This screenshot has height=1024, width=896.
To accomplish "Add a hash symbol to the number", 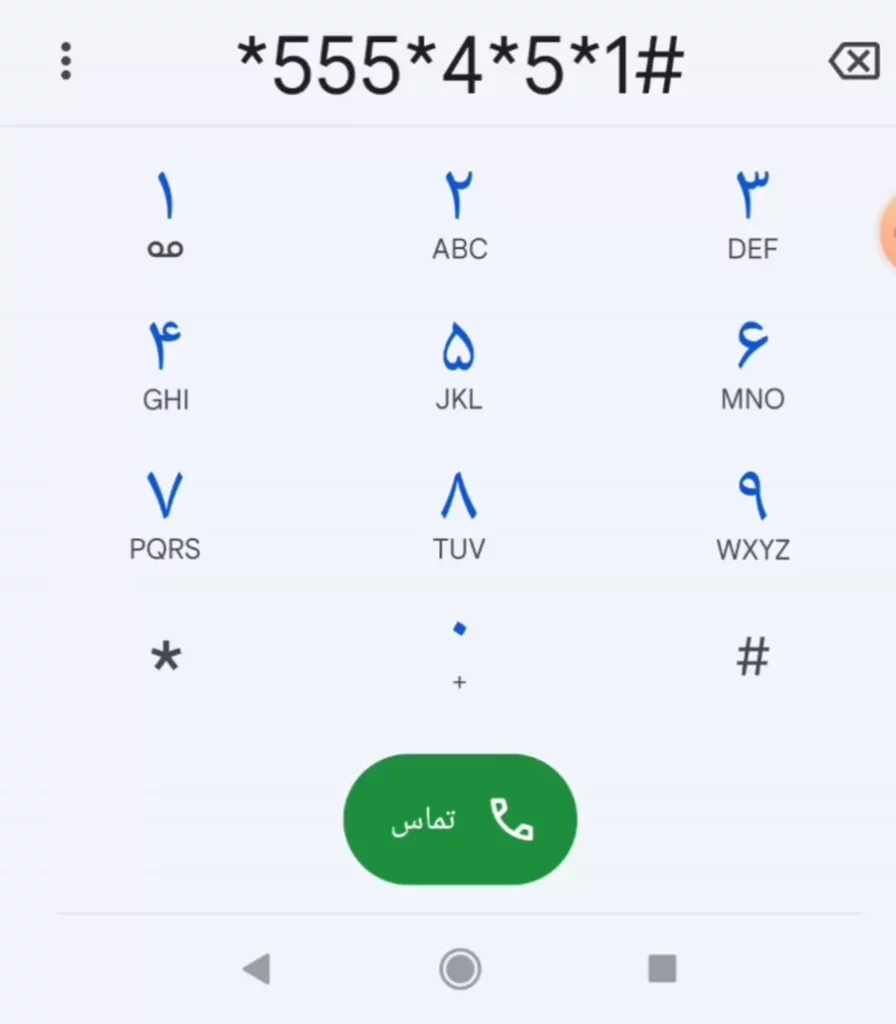I will coord(752,658).
